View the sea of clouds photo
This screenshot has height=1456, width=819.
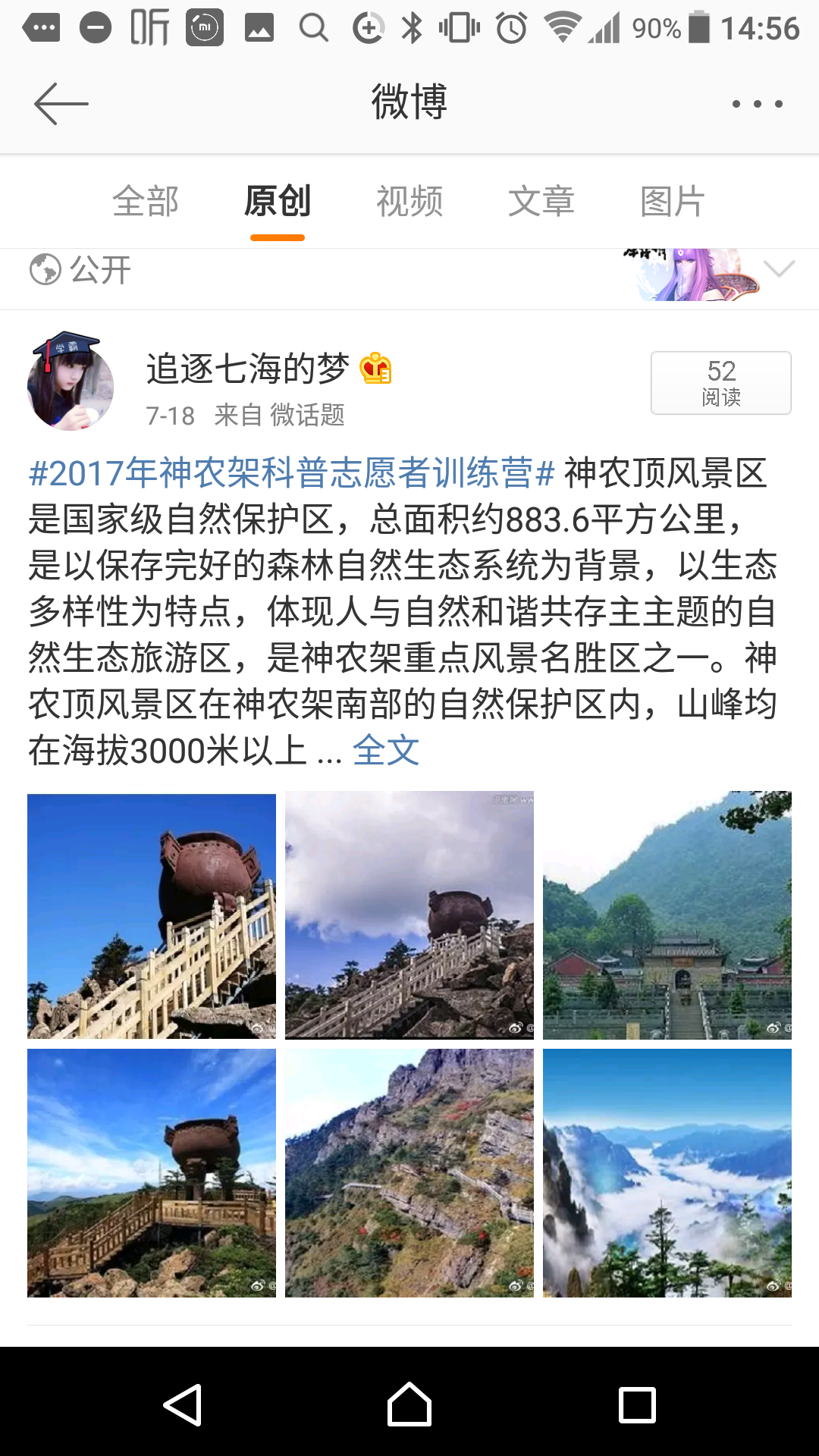click(667, 1173)
